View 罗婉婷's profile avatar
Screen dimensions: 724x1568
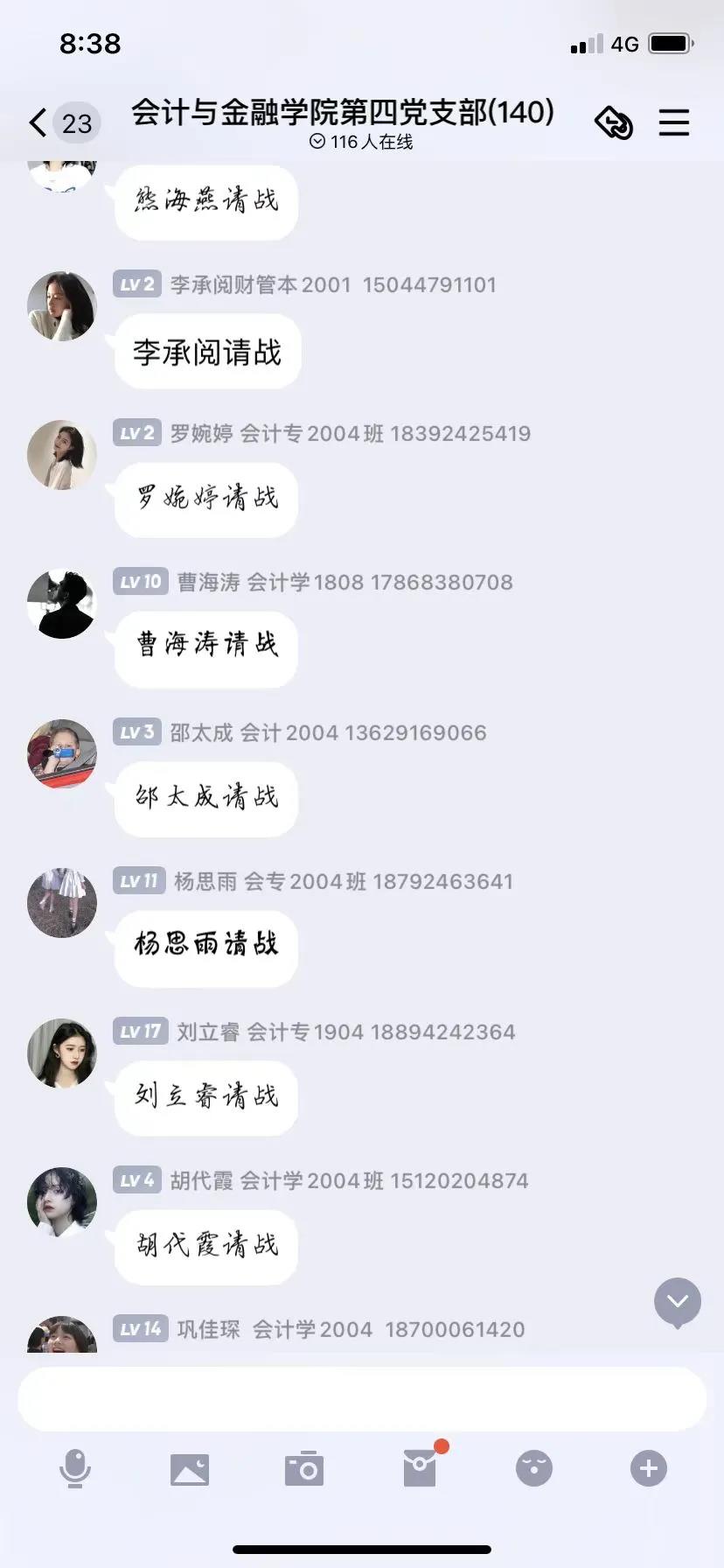pos(62,455)
